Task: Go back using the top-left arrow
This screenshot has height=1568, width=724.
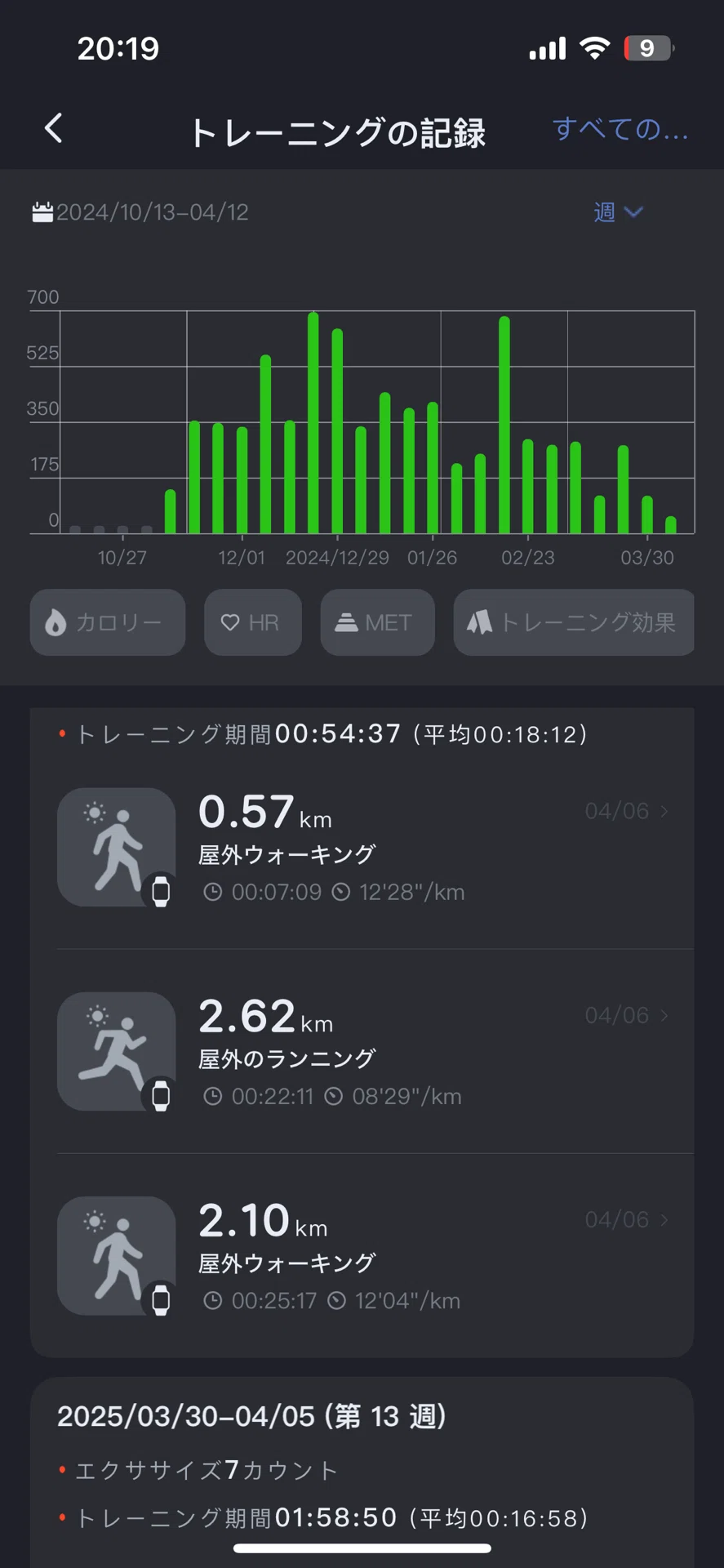Action: pyautogui.click(x=54, y=128)
